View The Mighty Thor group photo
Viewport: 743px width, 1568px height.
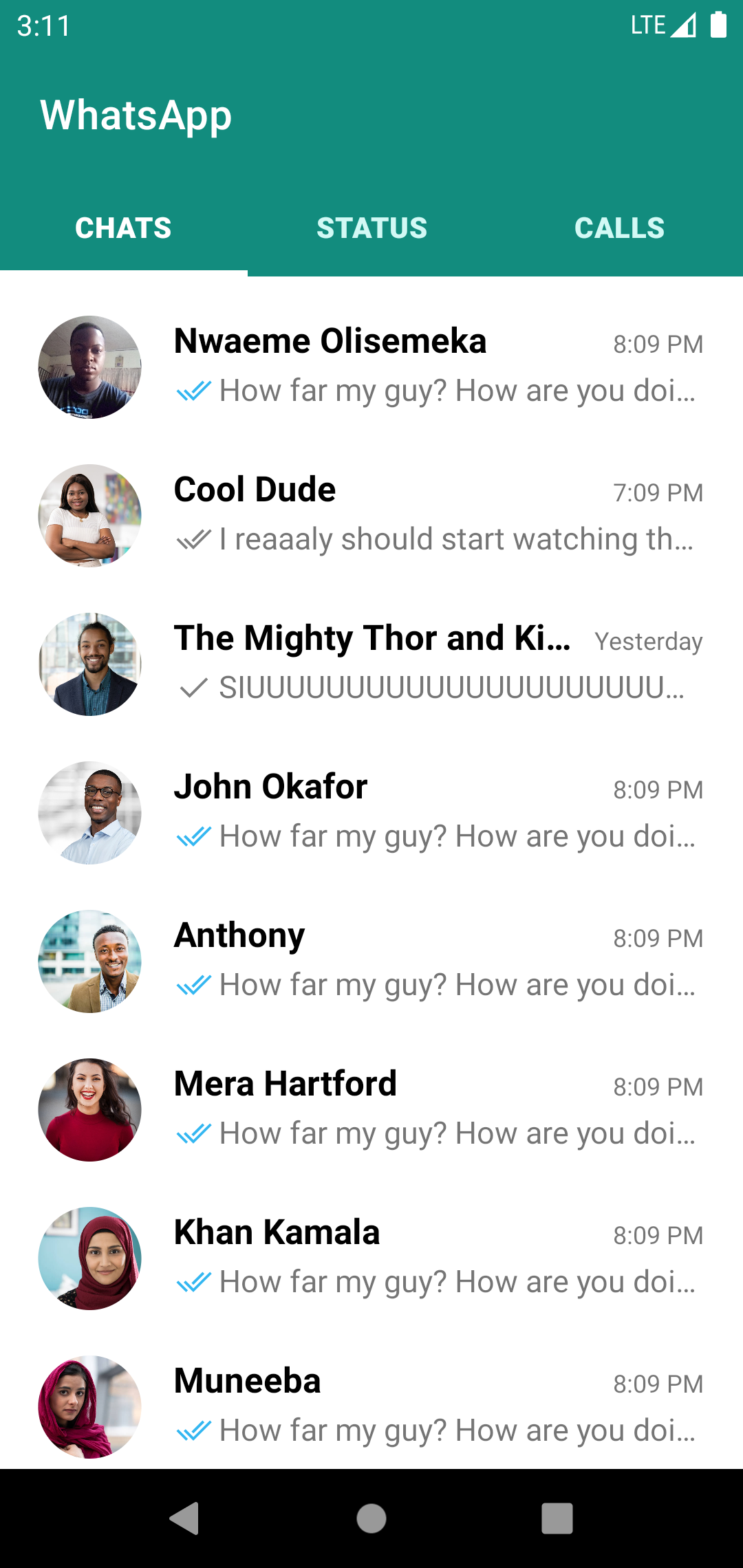point(89,663)
